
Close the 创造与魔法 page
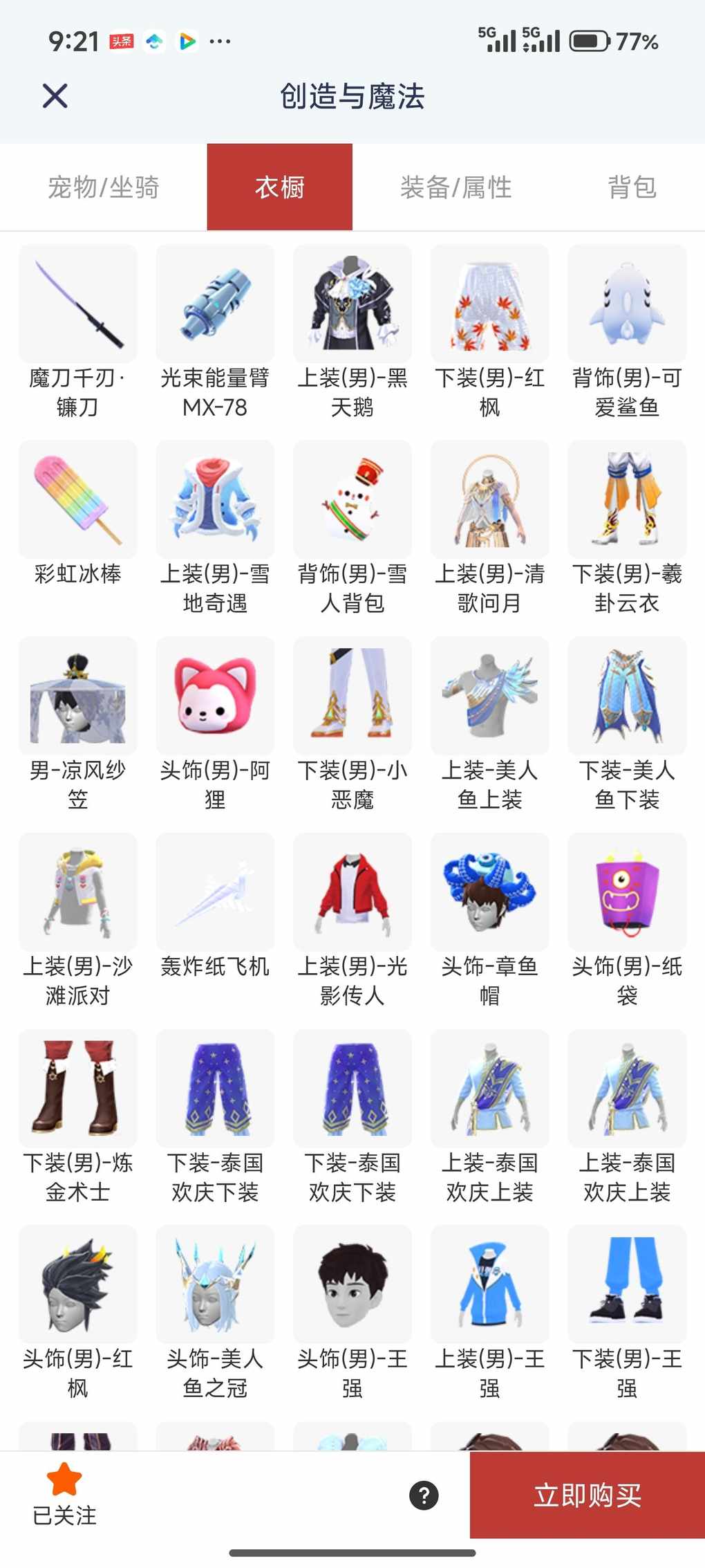tap(55, 95)
